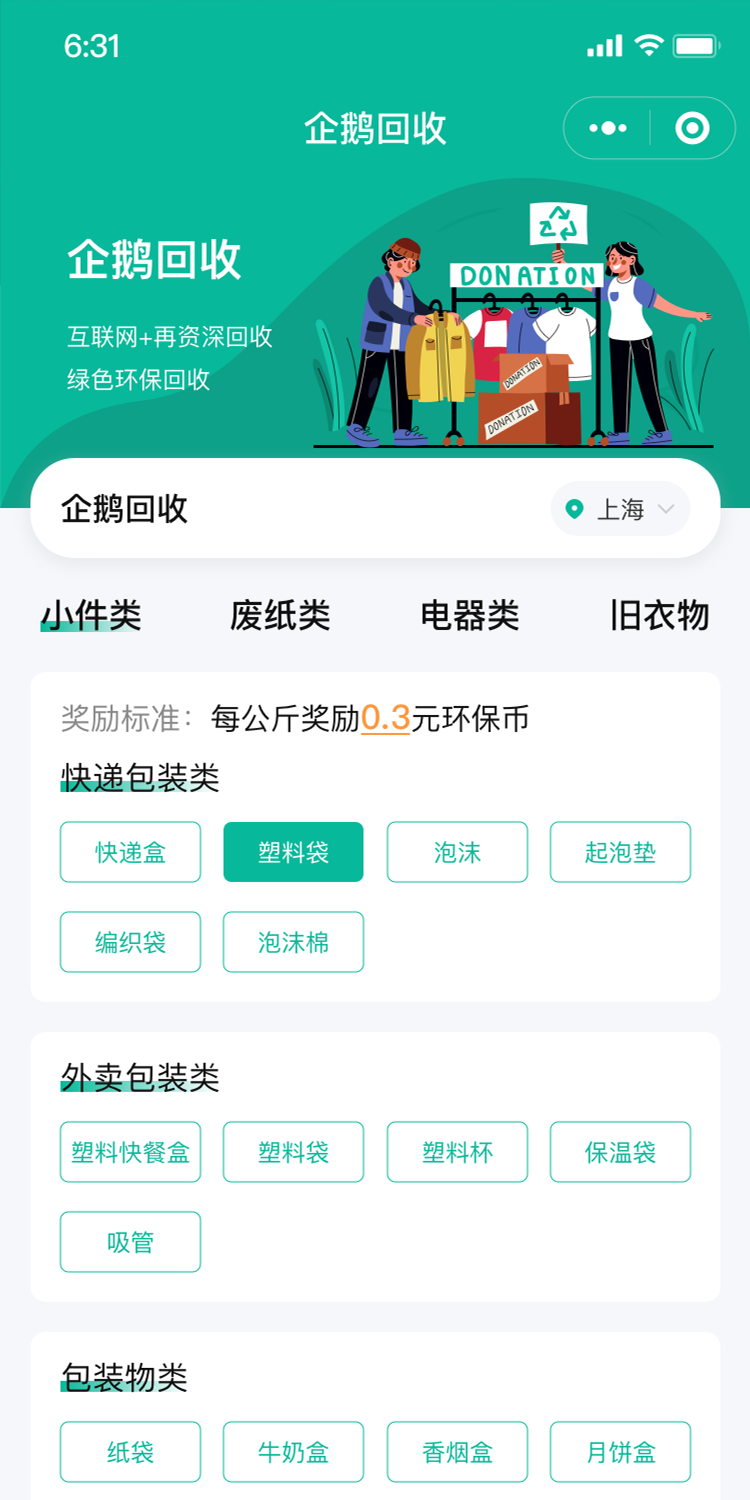Select the 泡沫棉 chip
The height and width of the screenshot is (1500, 750).
(293, 942)
